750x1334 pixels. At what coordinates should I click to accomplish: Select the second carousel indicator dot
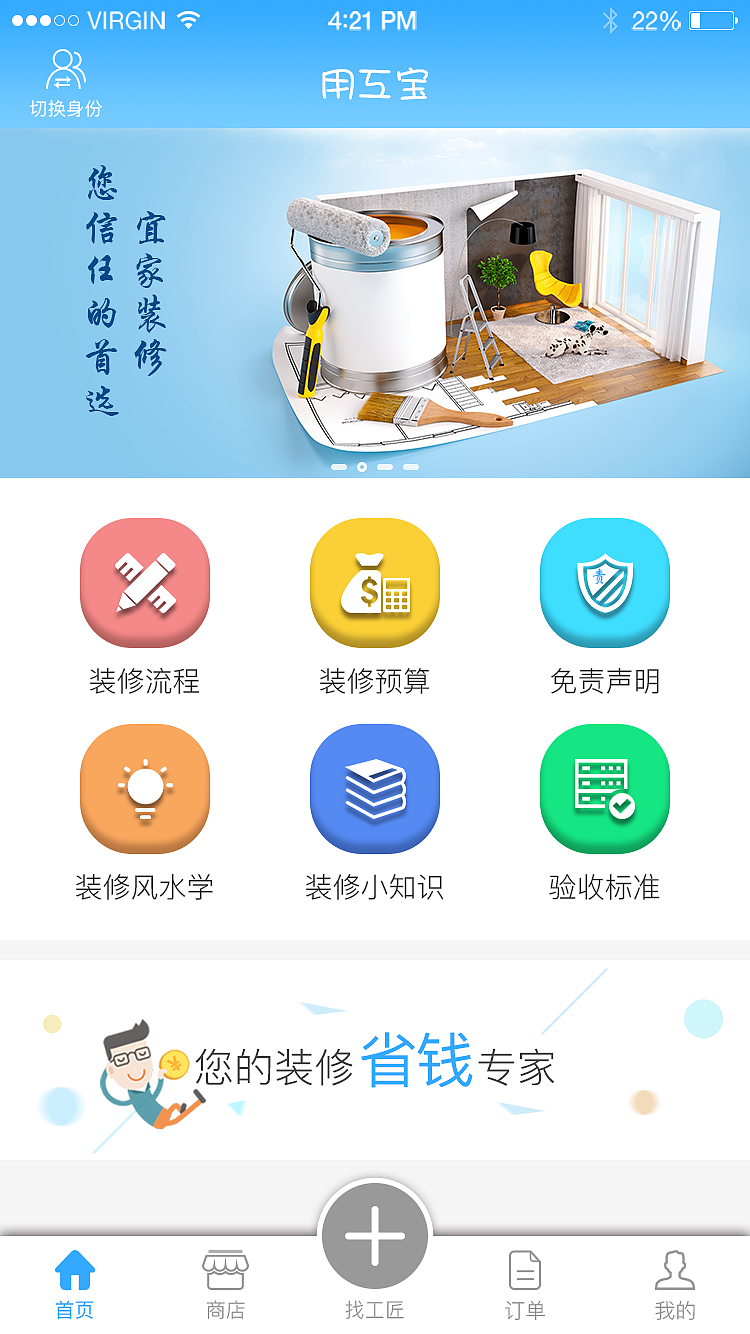click(362, 465)
